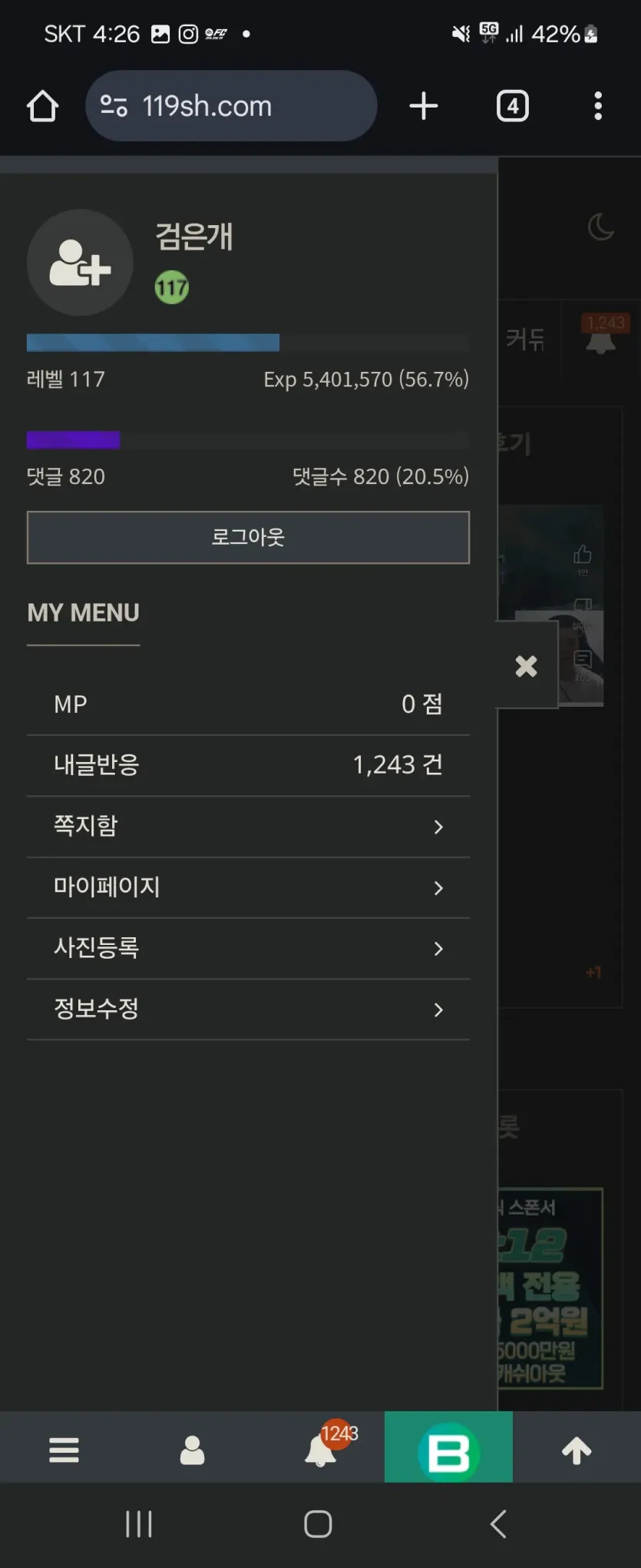Tap the green B button
641x1568 pixels.
pos(448,1450)
